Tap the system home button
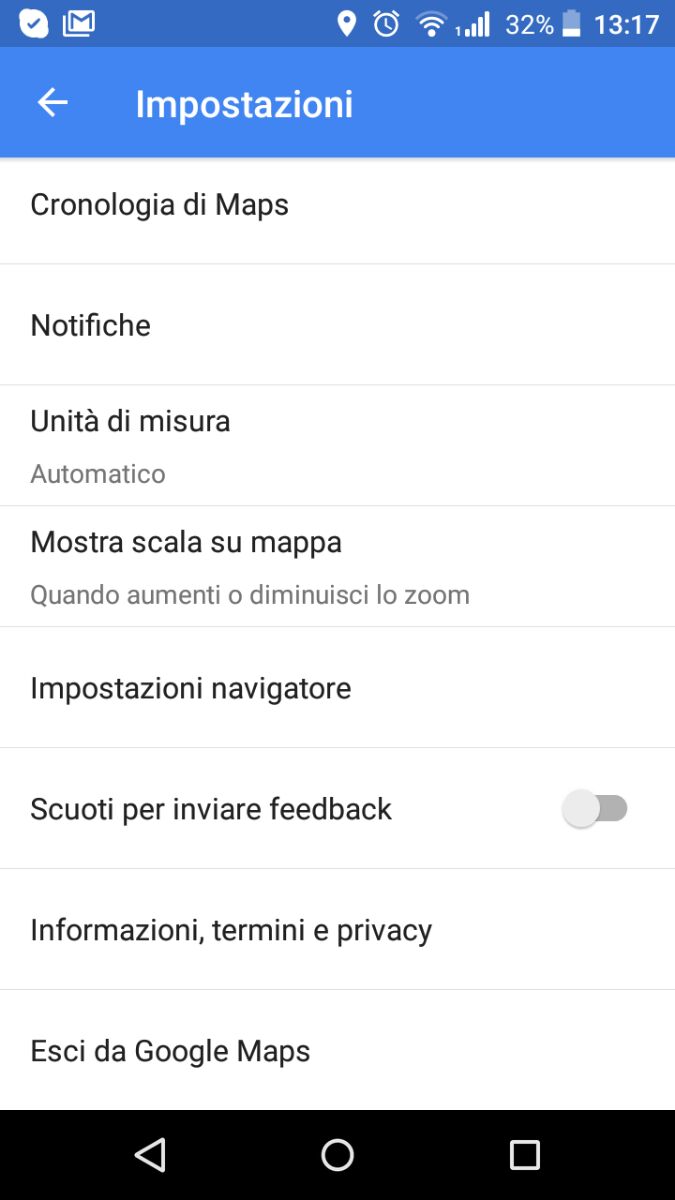 point(337,1155)
